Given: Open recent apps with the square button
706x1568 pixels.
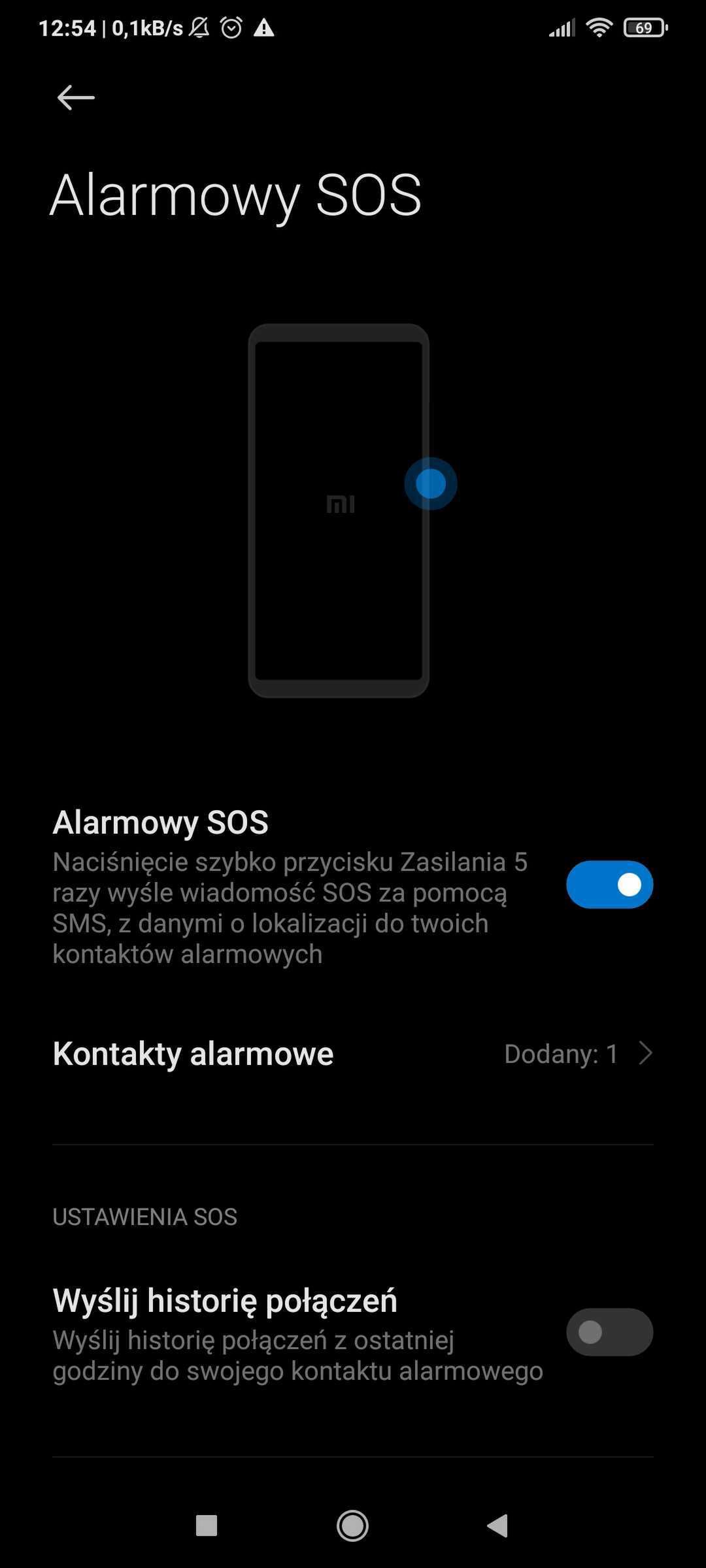Looking at the screenshot, I should click(207, 1526).
